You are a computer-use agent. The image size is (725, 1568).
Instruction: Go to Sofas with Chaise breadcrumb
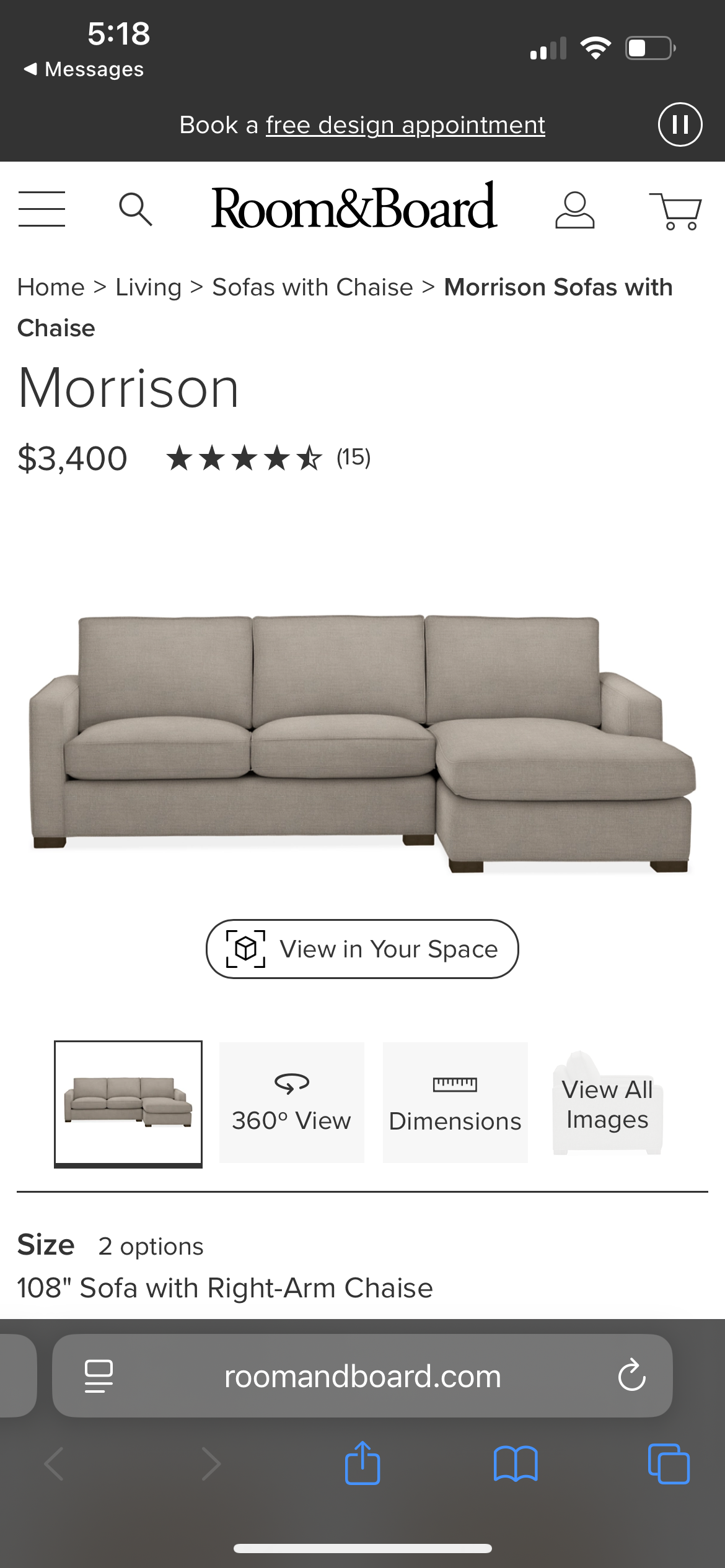[312, 287]
